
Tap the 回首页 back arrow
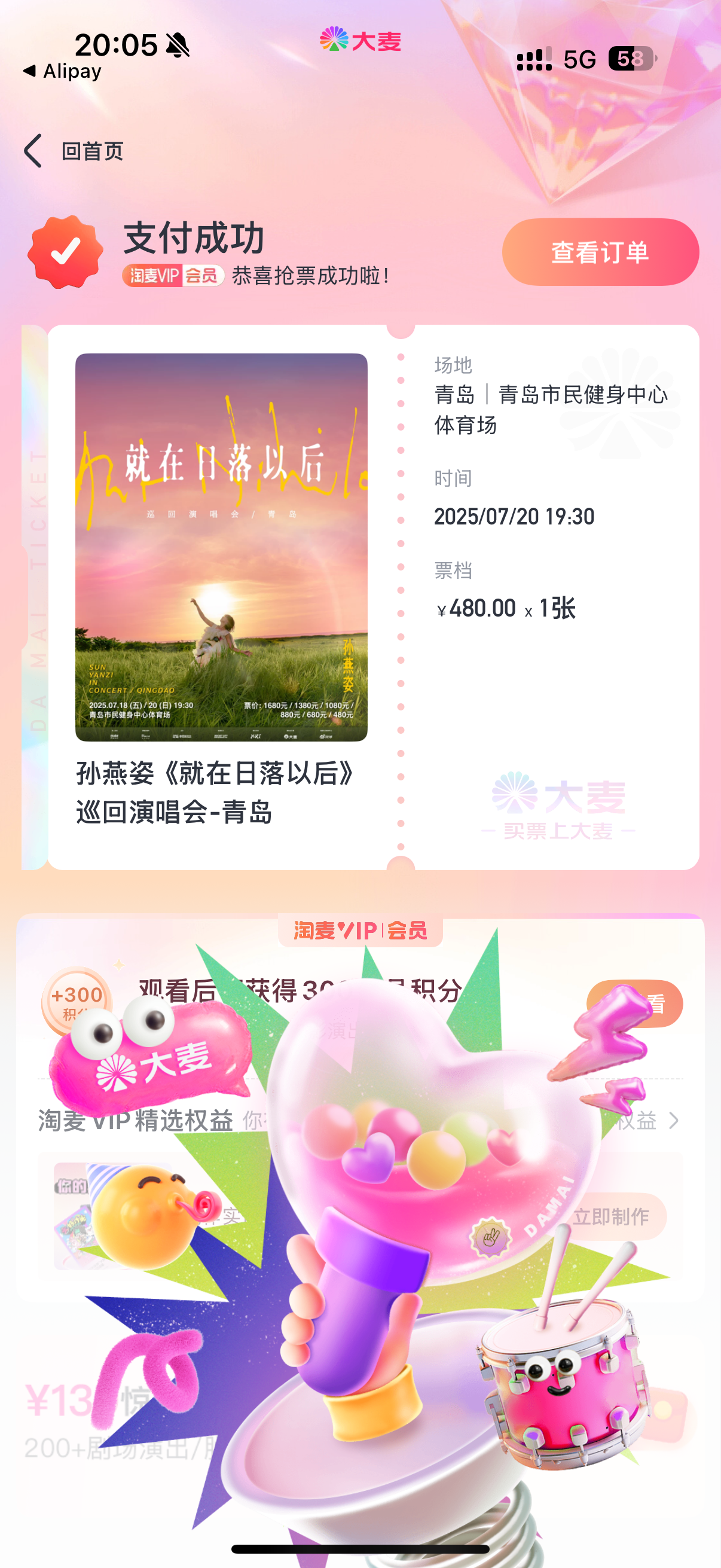[33, 150]
